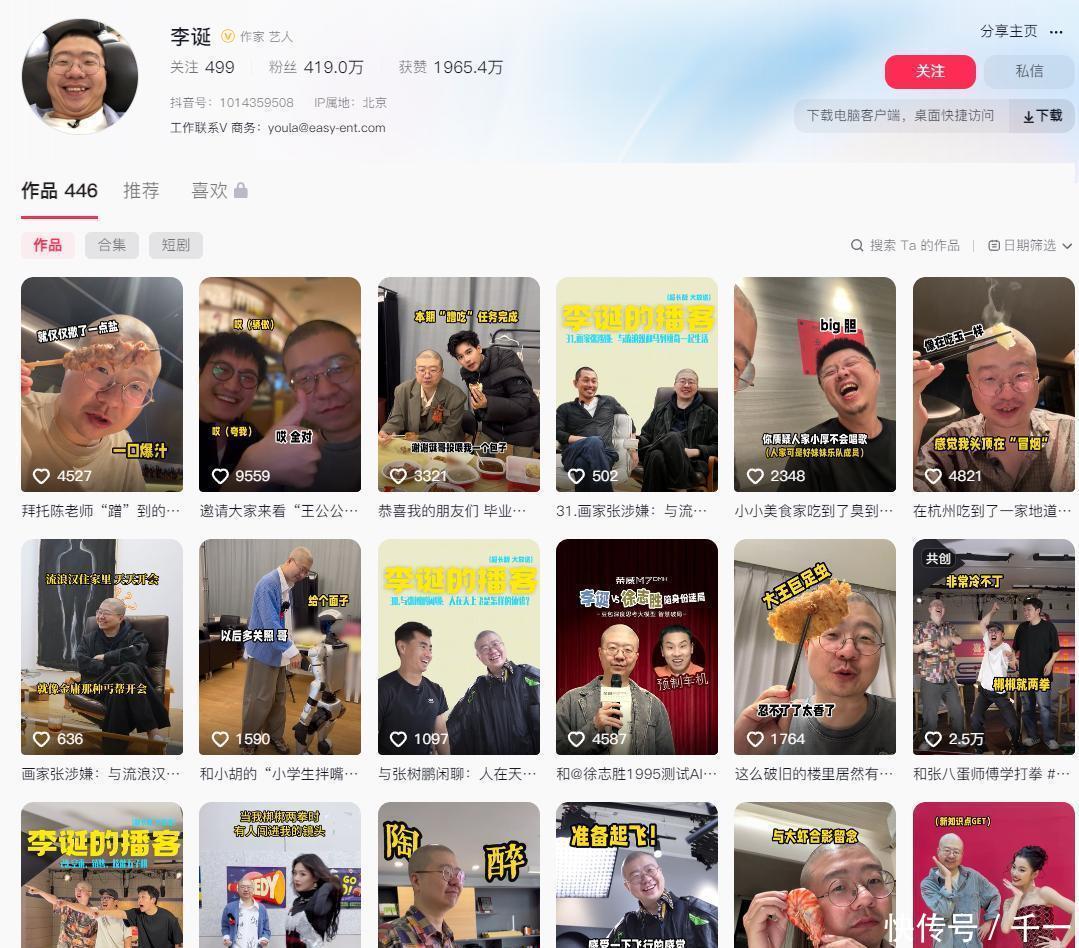Search within Ta's works

tap(905, 245)
